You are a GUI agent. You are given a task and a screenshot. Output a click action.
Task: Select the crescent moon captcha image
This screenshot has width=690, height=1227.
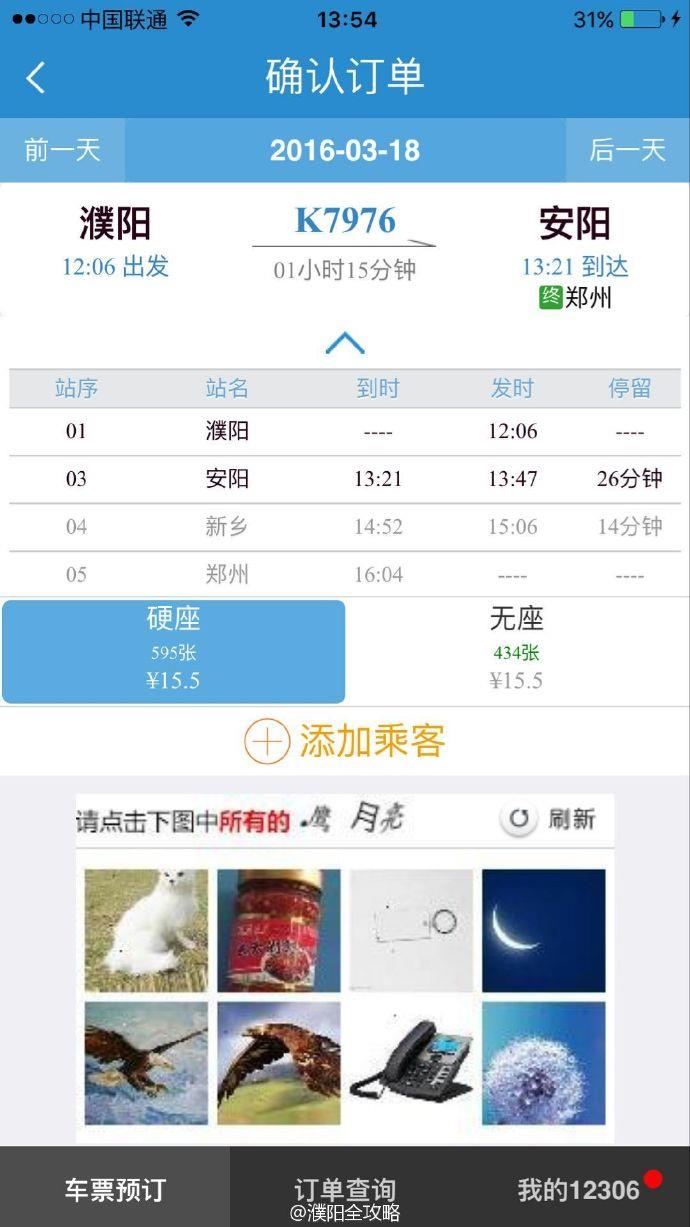coord(543,930)
